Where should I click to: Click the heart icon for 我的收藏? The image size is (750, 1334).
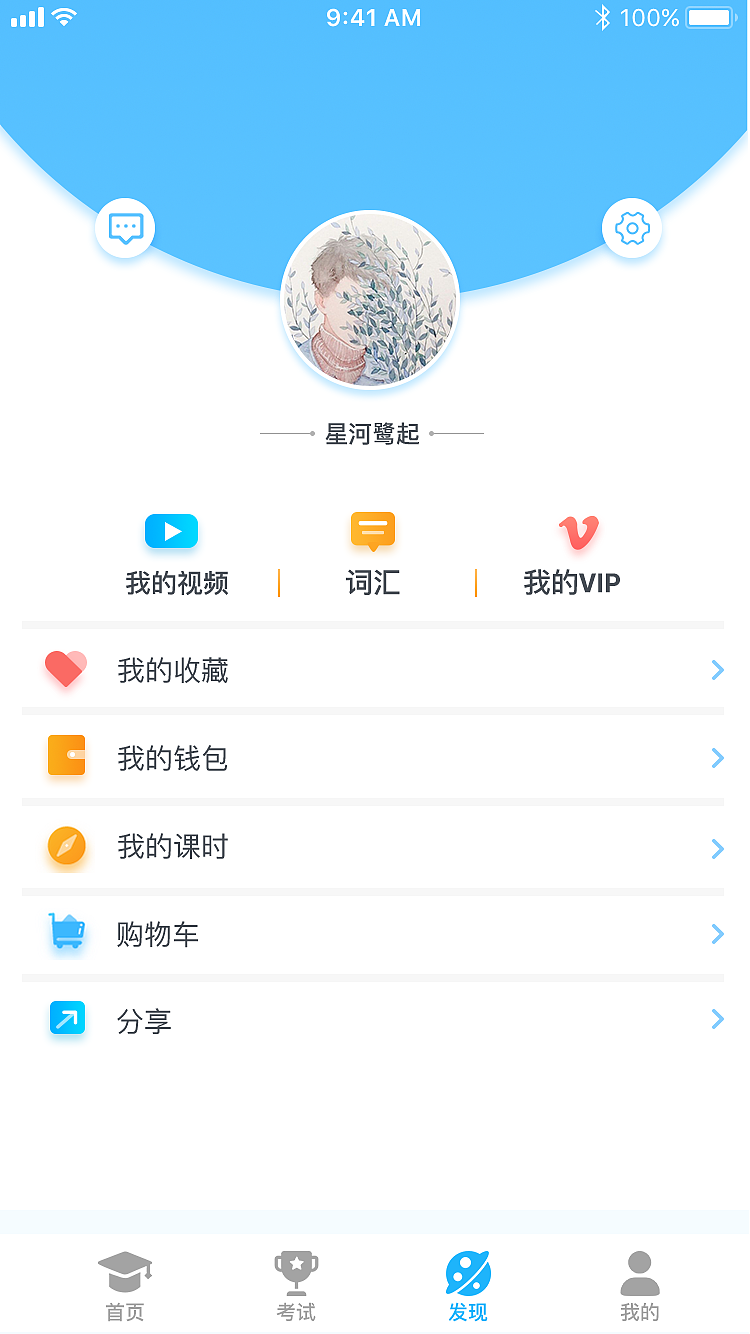pos(64,668)
